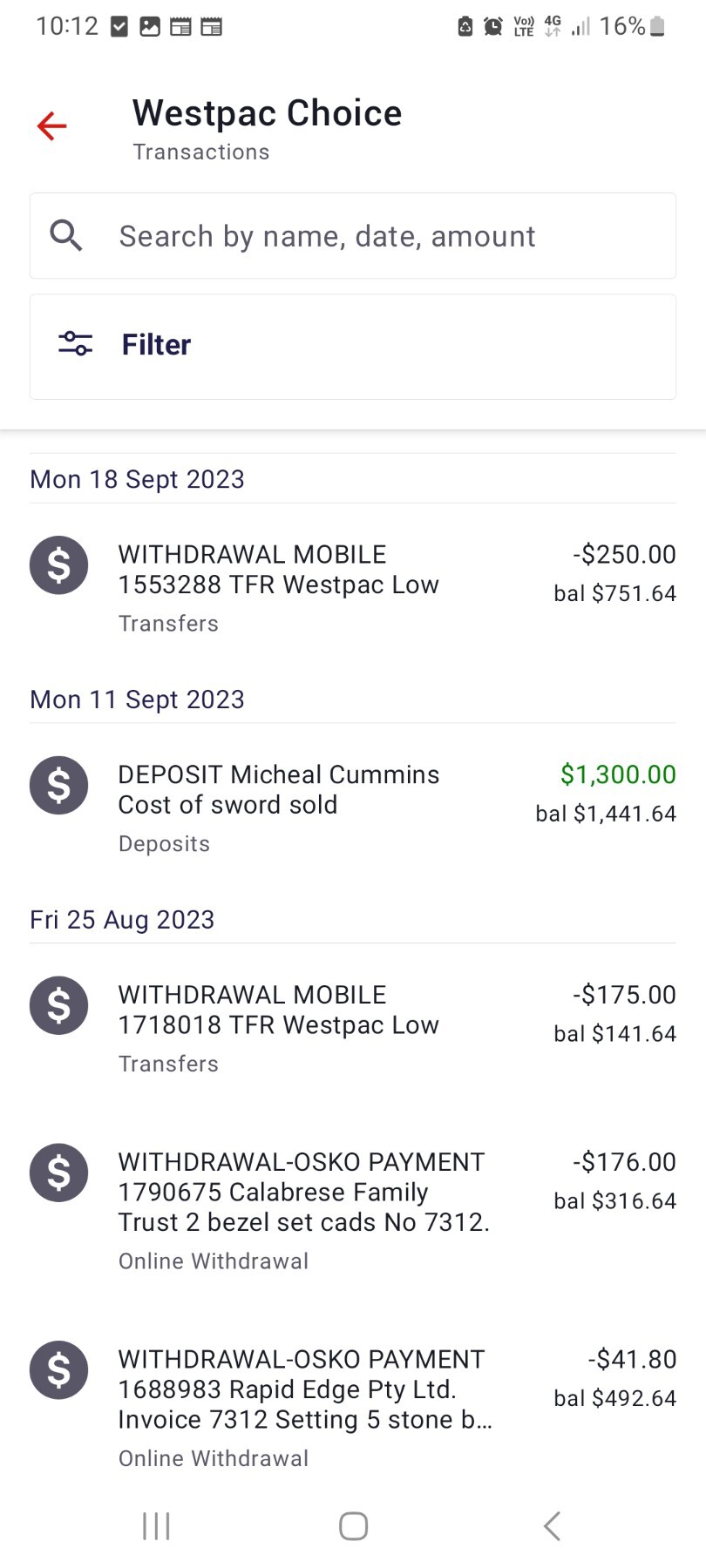
Task: Open the Calabrese Family Trust Osko payment
Action: 353,1211
